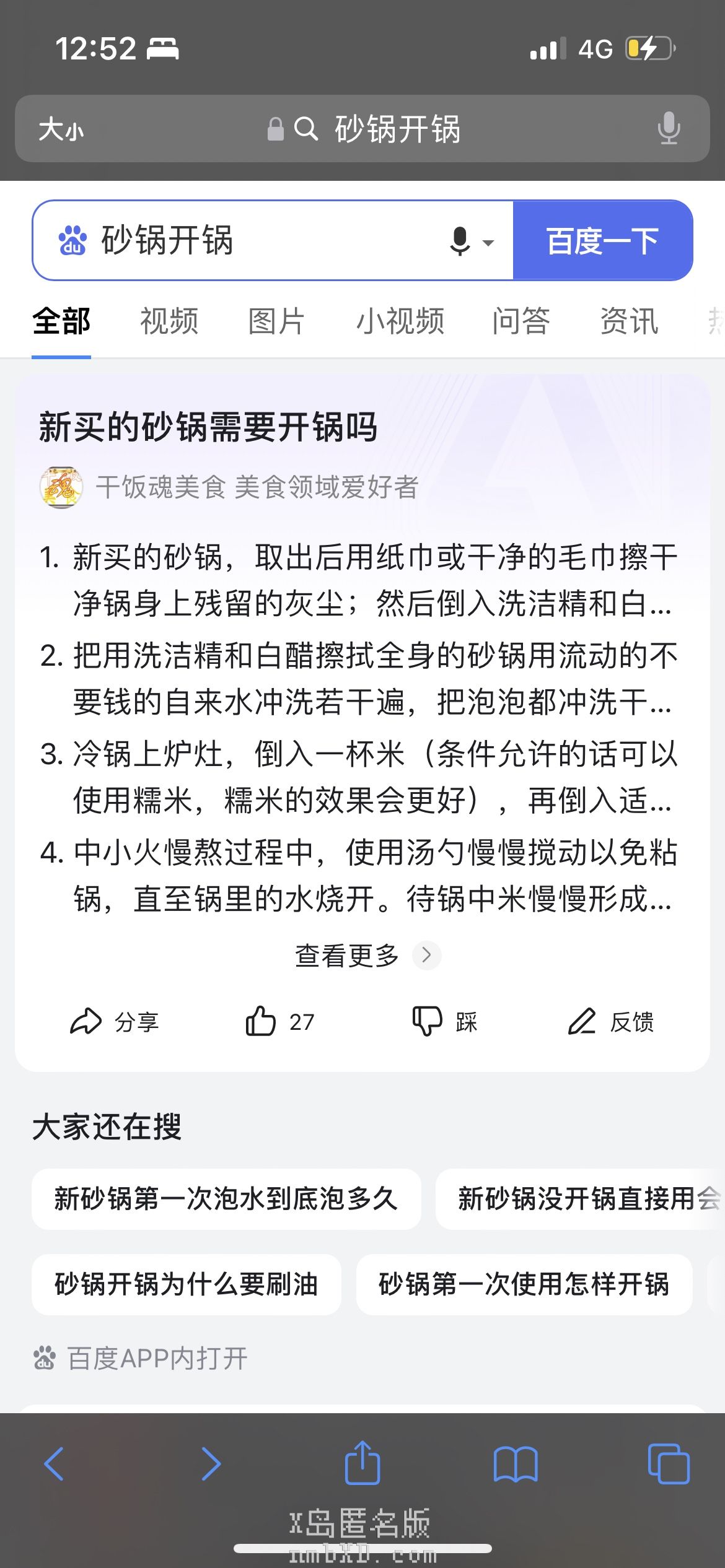Switch to the 图片 tab
The height and width of the screenshot is (1568, 725).
coord(276,321)
